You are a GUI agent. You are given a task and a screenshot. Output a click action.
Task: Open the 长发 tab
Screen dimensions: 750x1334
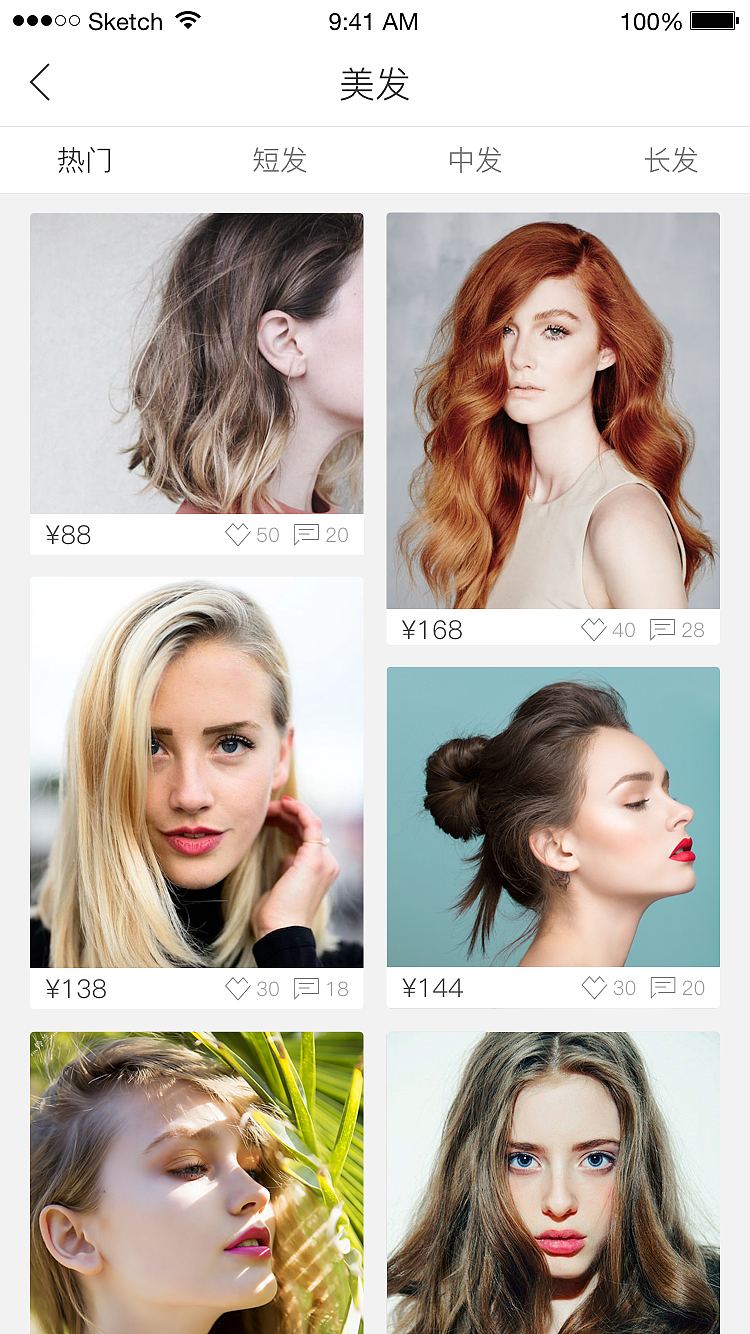tap(671, 160)
